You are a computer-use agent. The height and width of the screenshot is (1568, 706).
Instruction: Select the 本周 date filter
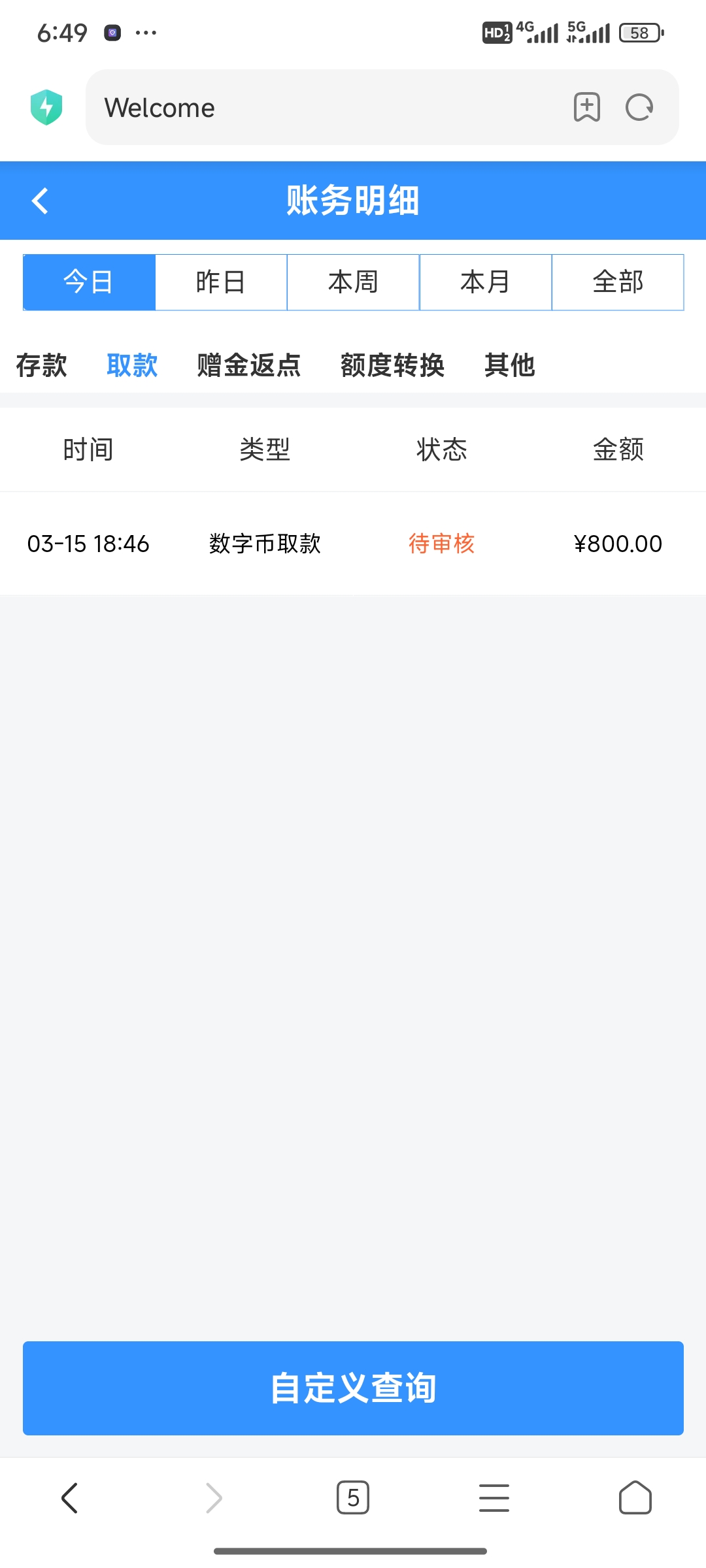pyautogui.click(x=353, y=282)
